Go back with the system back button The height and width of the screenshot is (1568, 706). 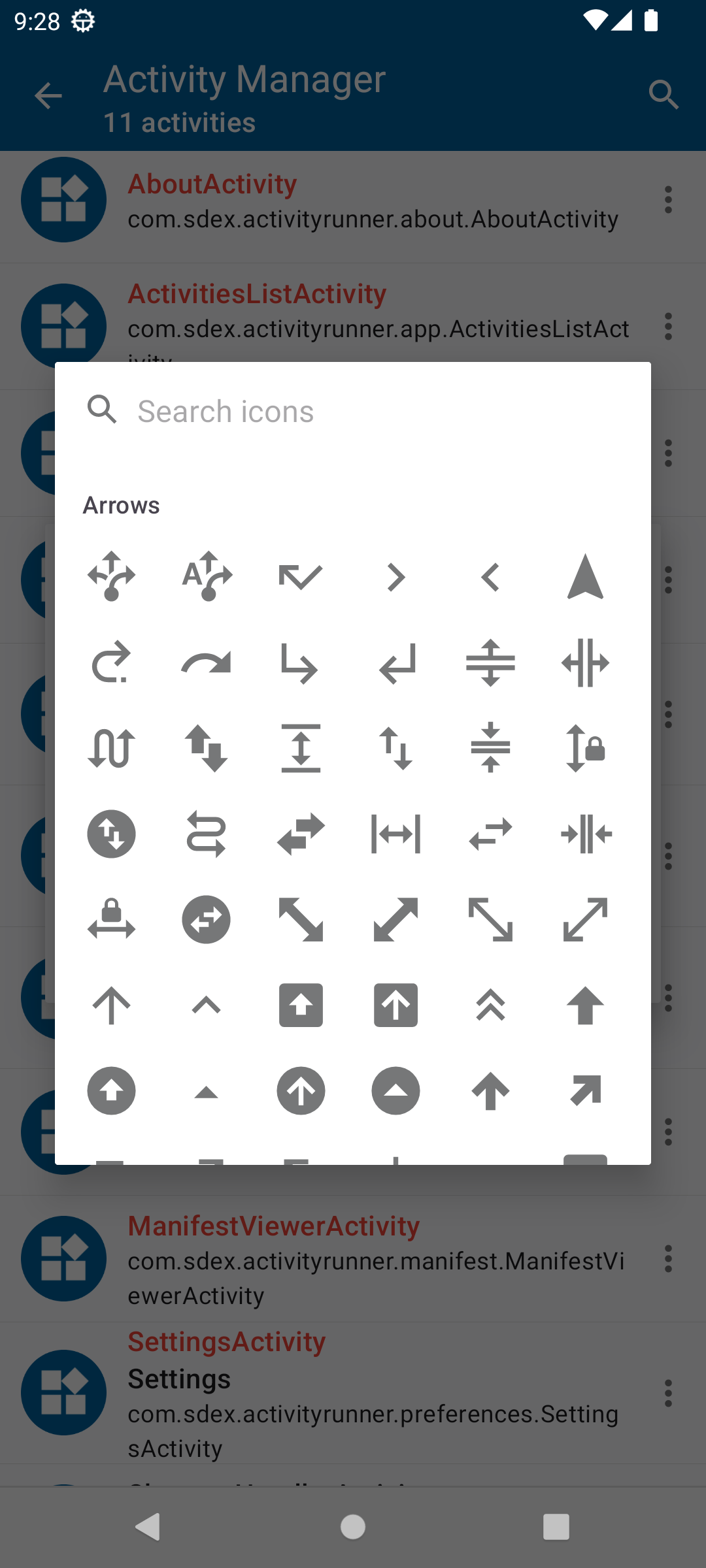pyautogui.click(x=148, y=1527)
